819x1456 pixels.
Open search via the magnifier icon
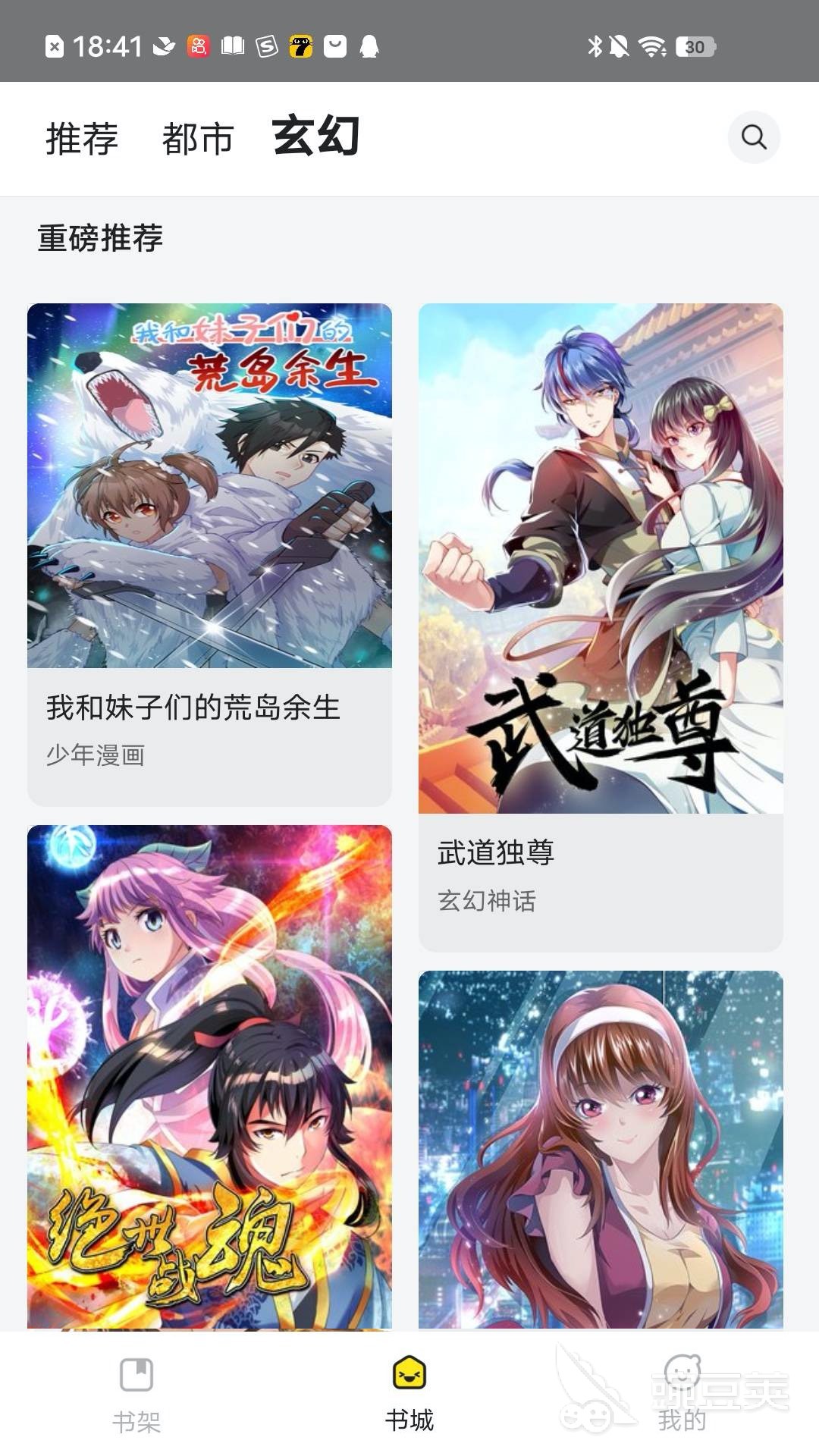[x=753, y=137]
